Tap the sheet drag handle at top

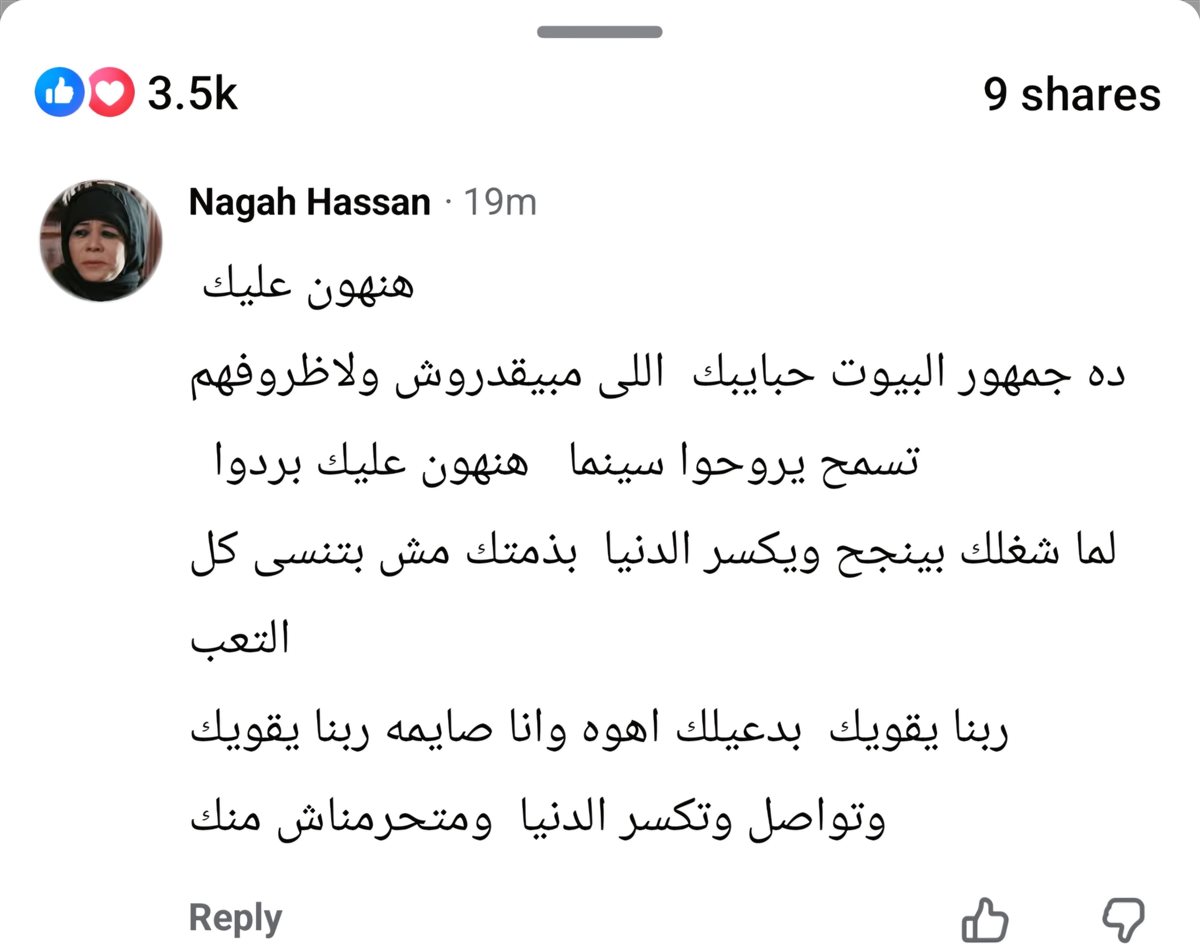click(600, 32)
